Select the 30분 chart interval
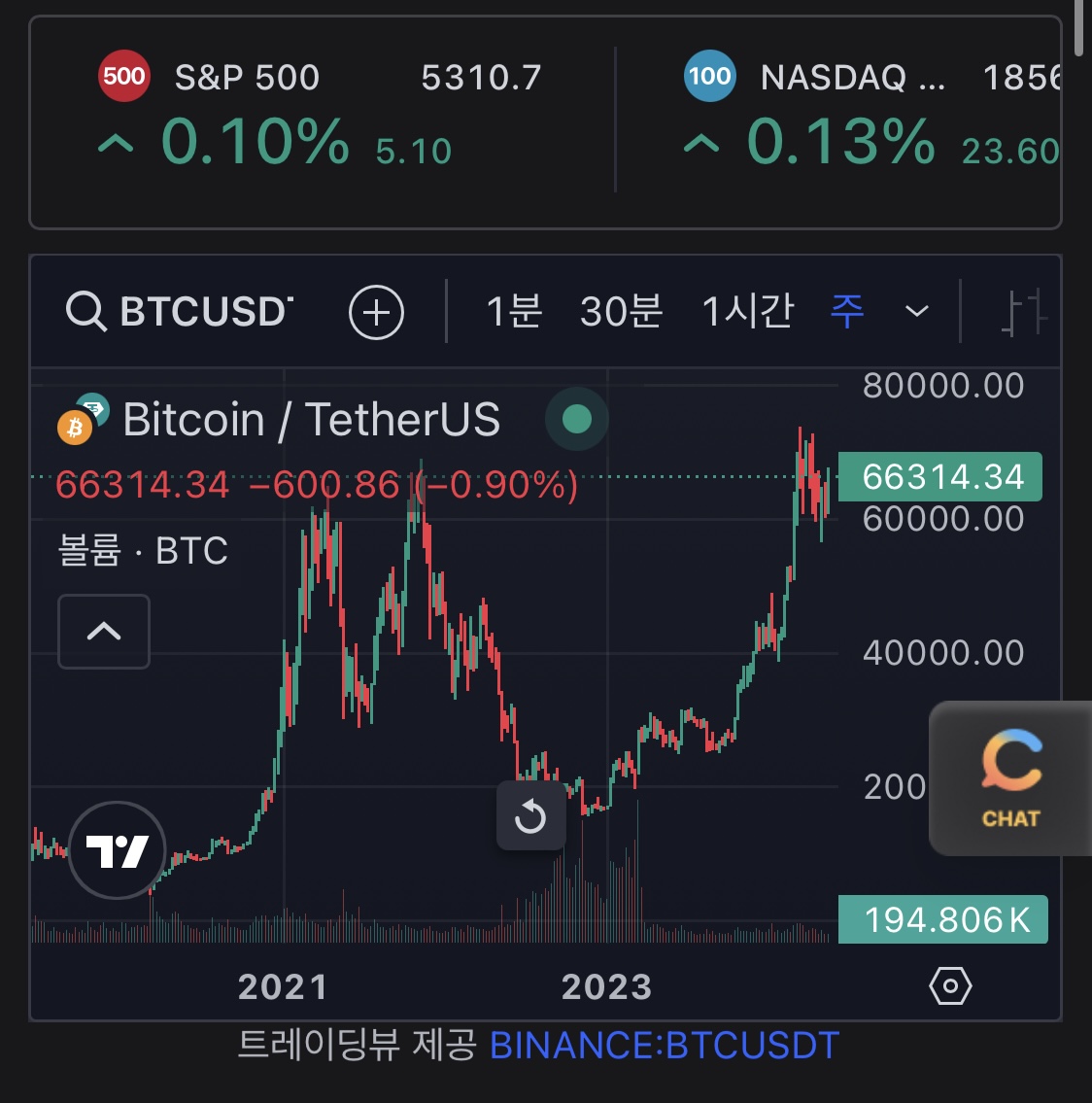The height and width of the screenshot is (1103, 1092). click(621, 312)
